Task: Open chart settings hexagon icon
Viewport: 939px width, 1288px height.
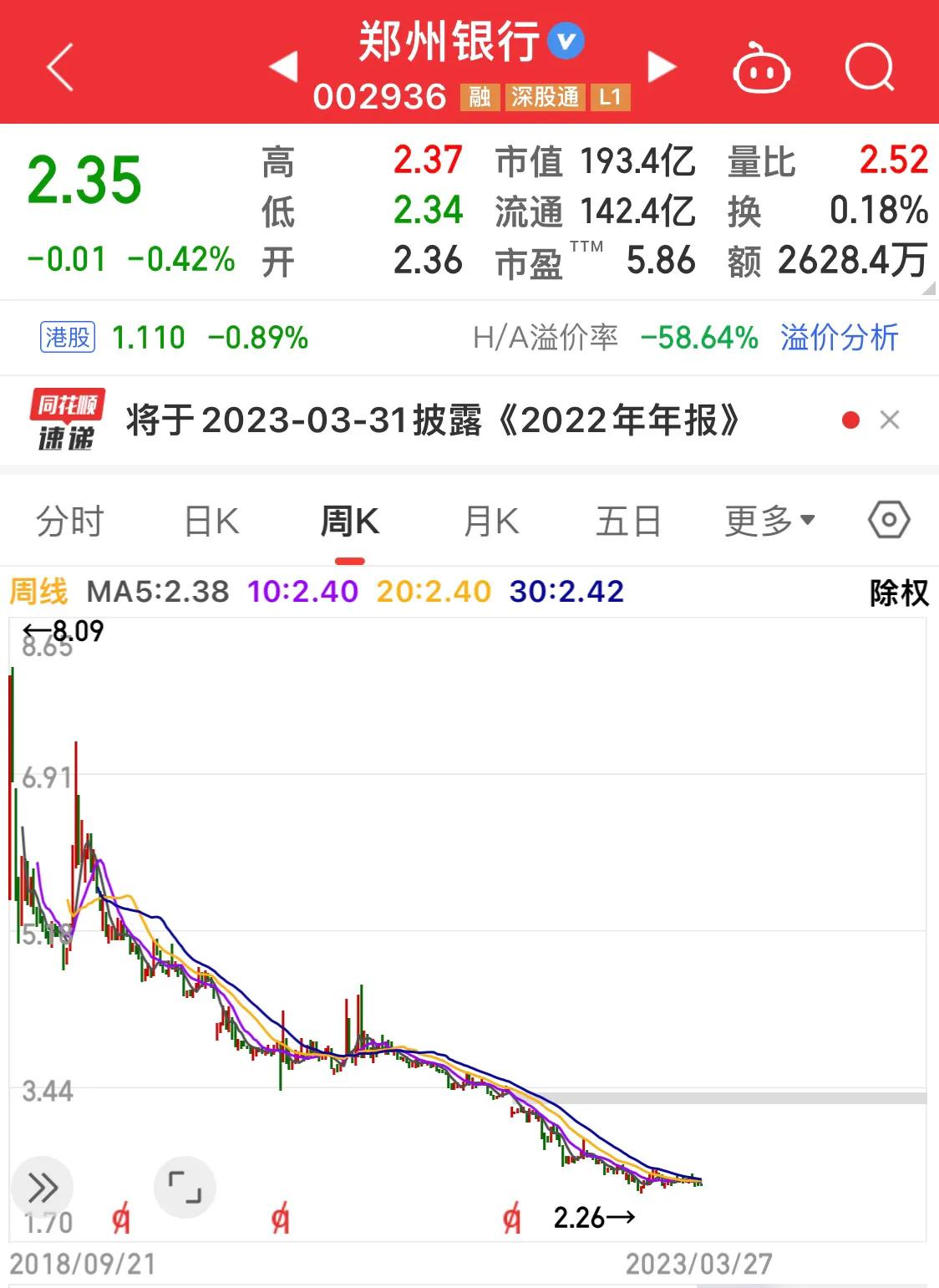Action: coord(889,520)
